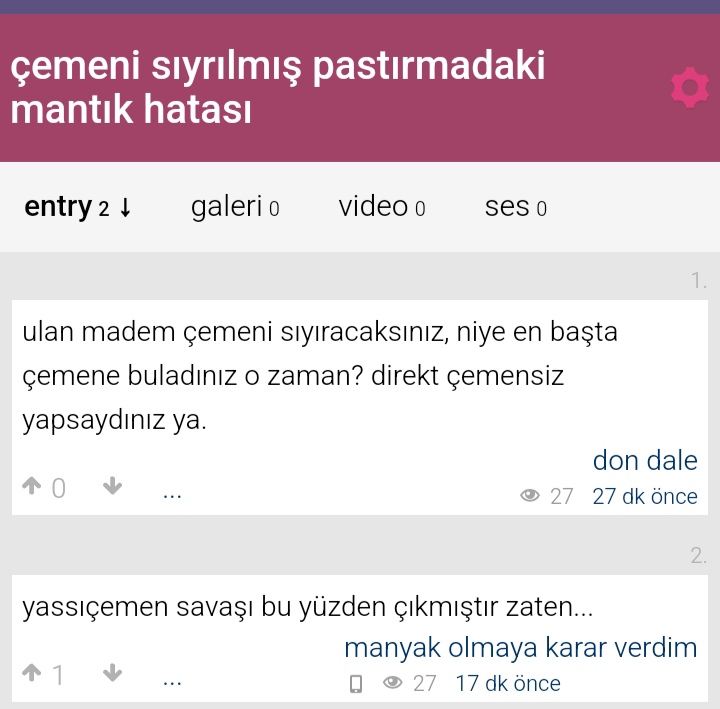Switch to the galeri tab
The height and width of the screenshot is (709, 720).
click(234, 207)
